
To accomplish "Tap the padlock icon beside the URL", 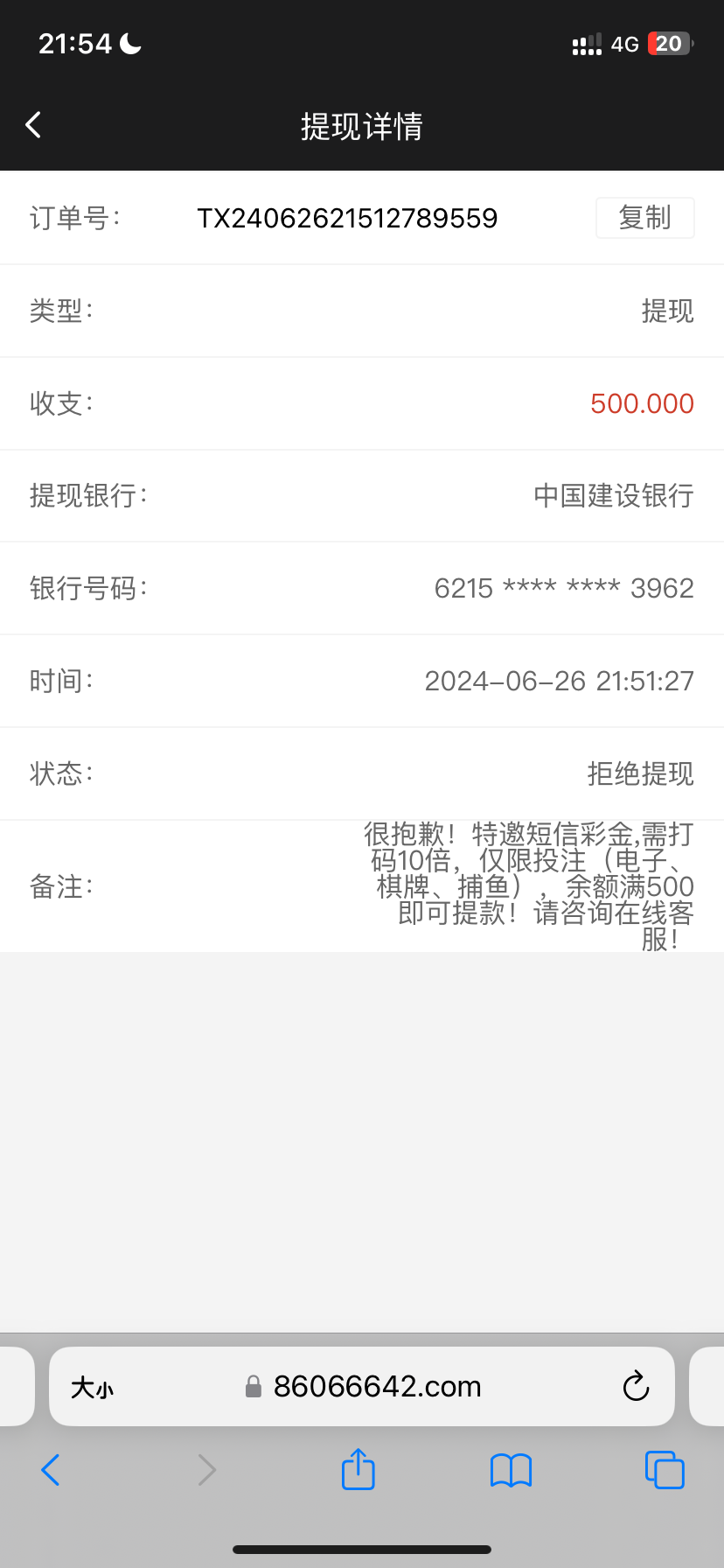I will 254,1386.
